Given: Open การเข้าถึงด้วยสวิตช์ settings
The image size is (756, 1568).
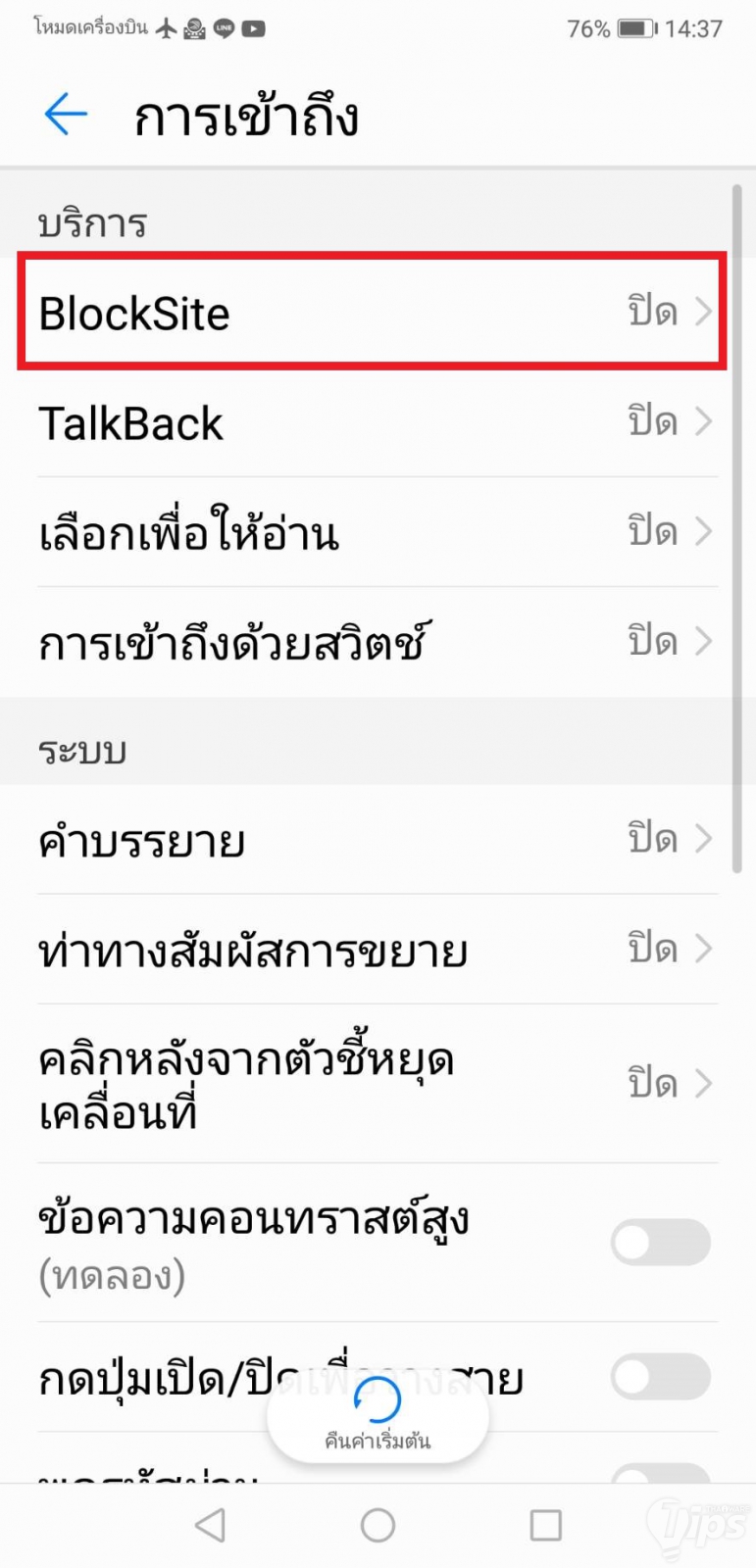Looking at the screenshot, I should tap(373, 642).
